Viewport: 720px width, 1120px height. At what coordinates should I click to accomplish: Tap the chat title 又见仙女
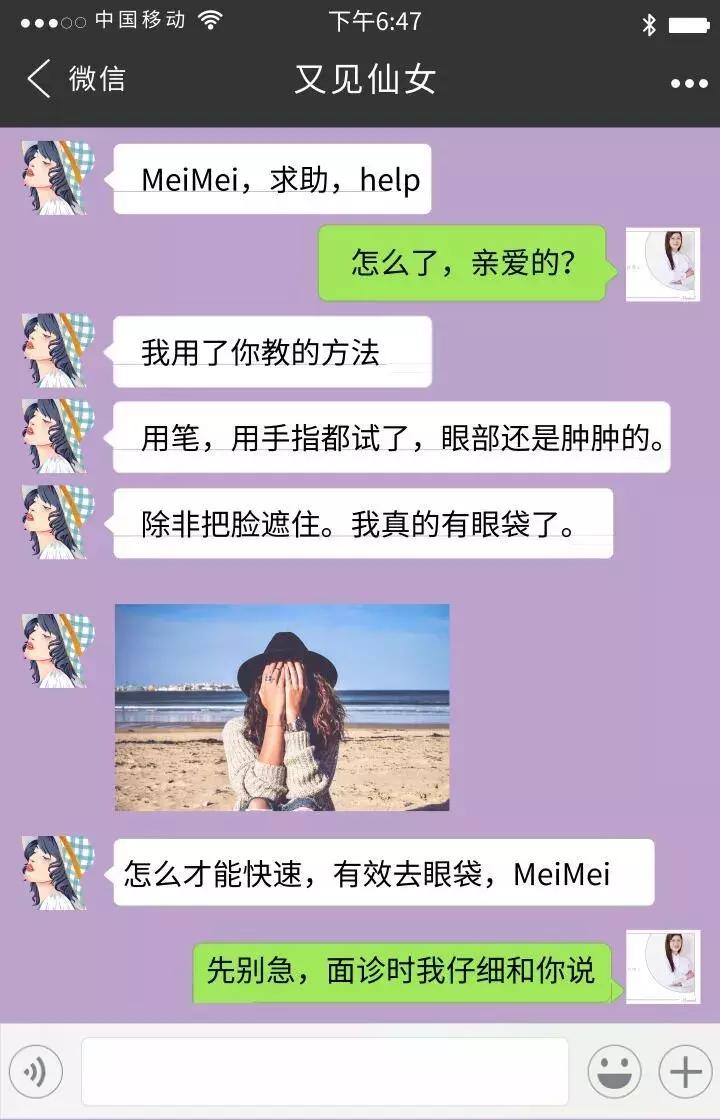pos(364,79)
